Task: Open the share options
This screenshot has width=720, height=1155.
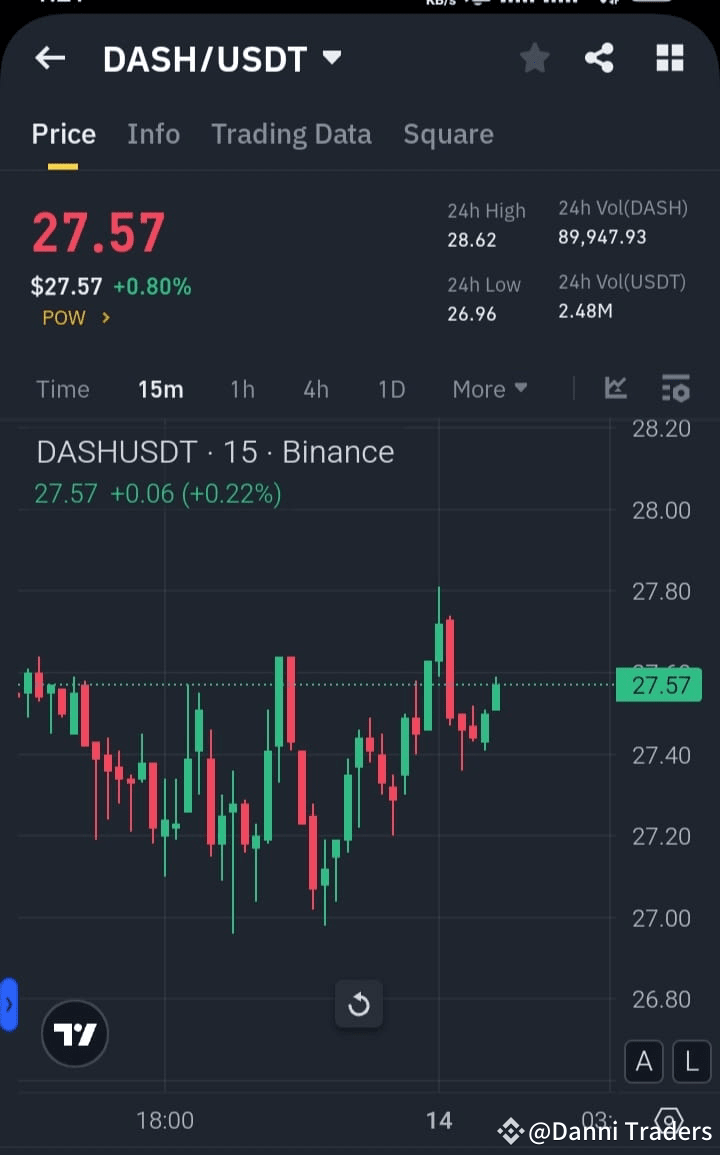Action: point(599,58)
